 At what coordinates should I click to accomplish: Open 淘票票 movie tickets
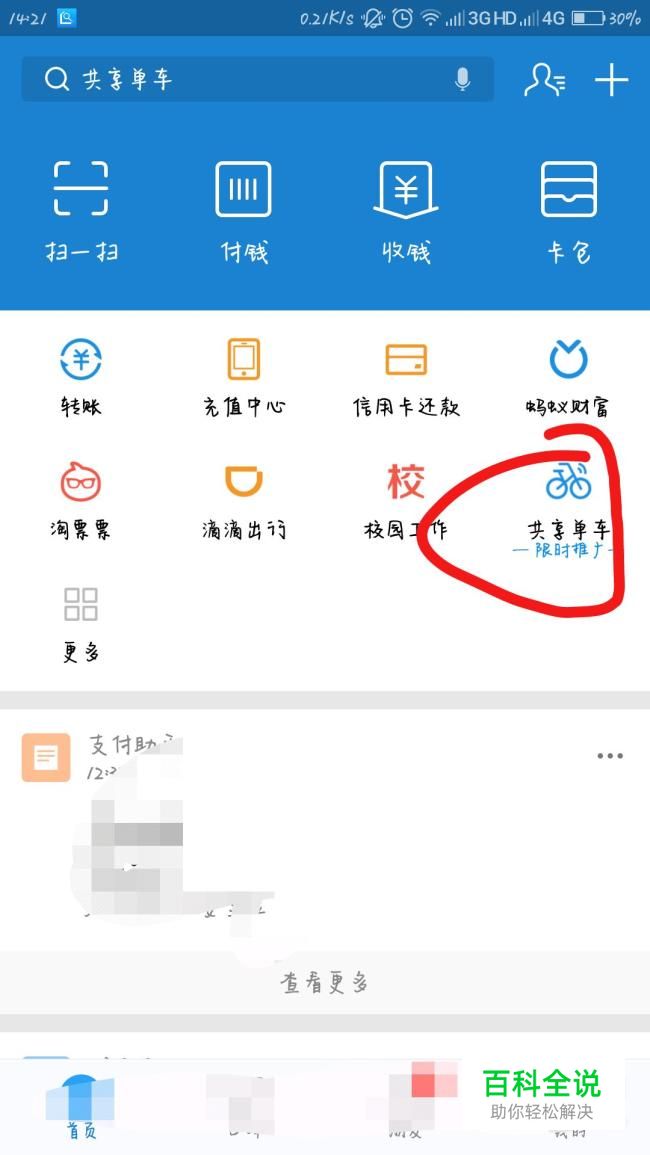click(x=81, y=500)
